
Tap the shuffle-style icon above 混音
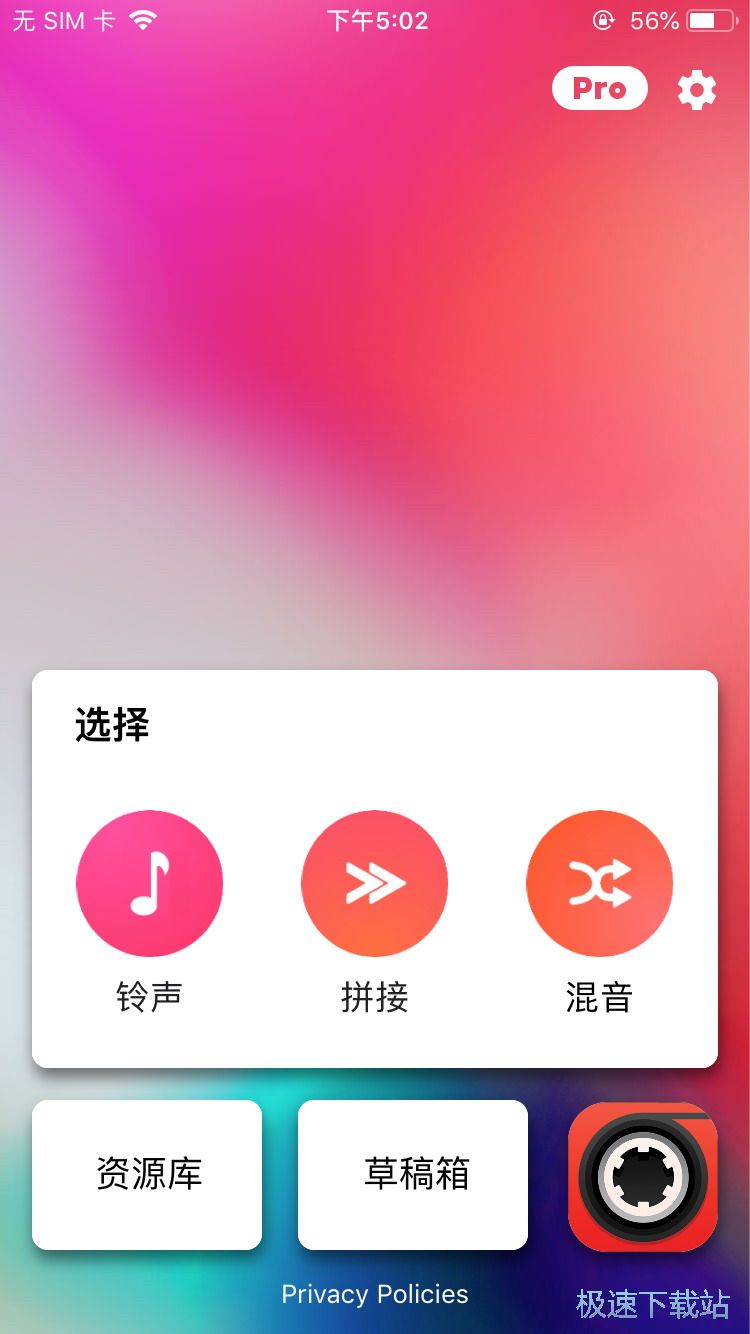pos(599,883)
